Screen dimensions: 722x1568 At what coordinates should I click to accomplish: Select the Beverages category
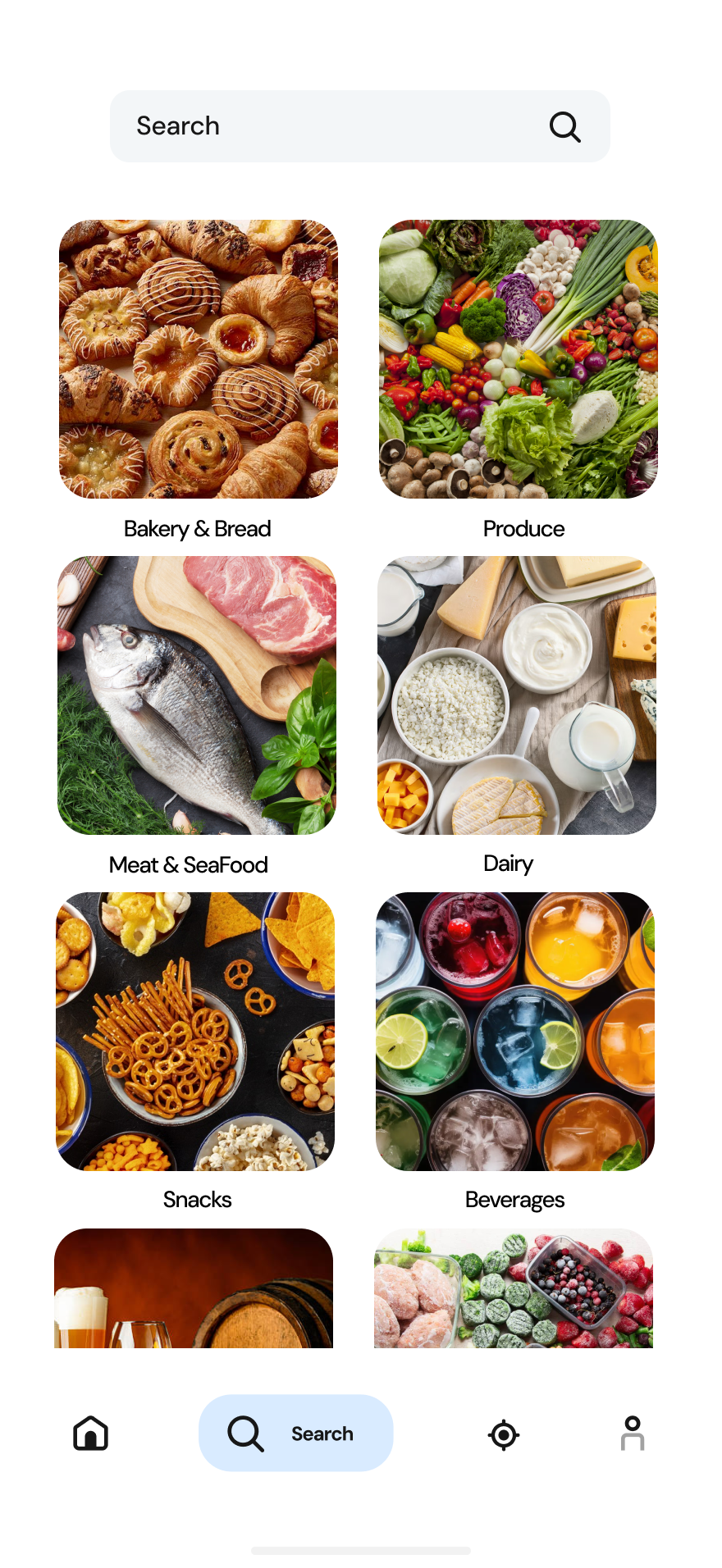point(514,1032)
